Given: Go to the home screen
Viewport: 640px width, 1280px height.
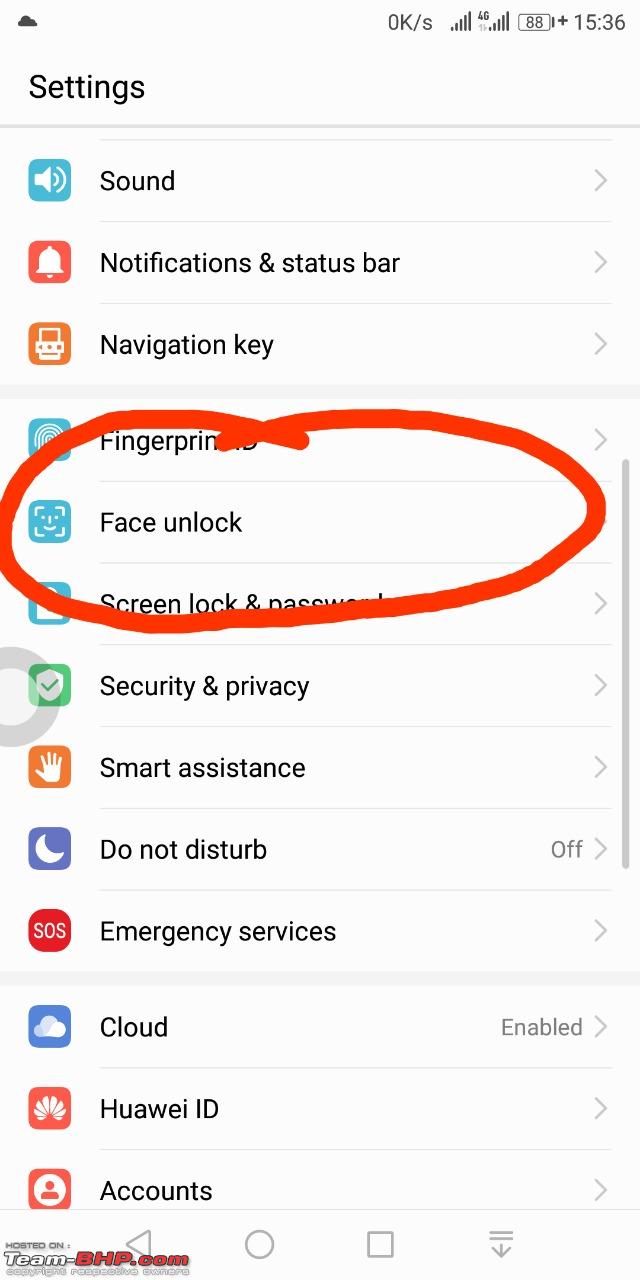Looking at the screenshot, I should tap(260, 1244).
